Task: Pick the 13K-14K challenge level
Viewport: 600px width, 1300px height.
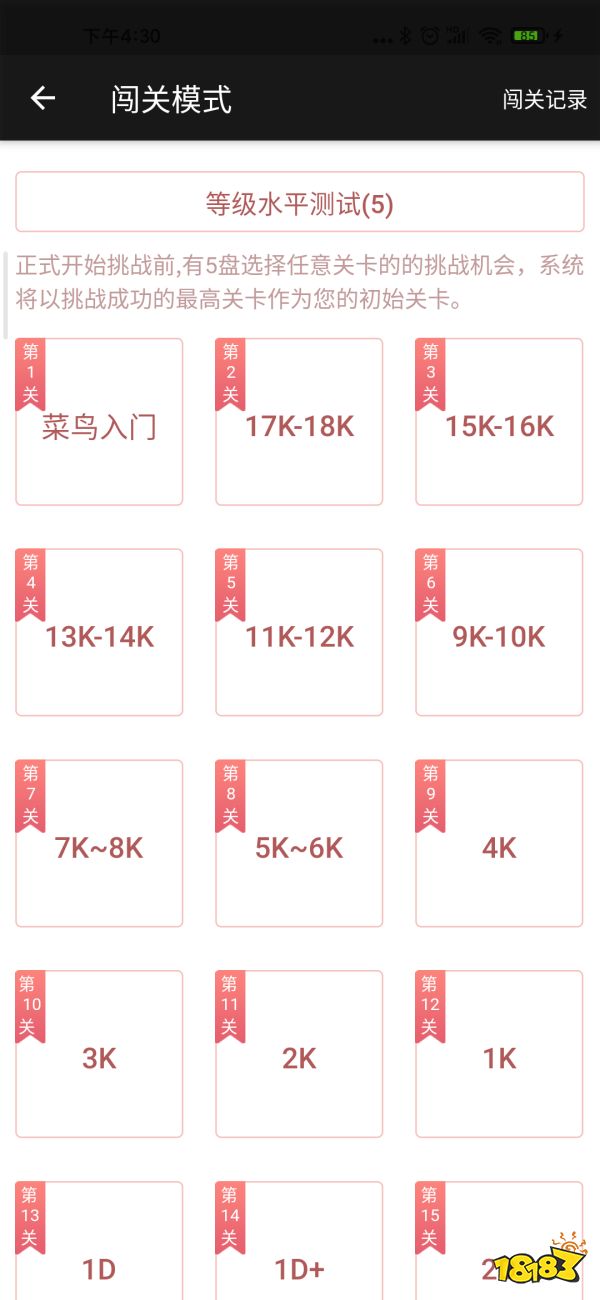Action: [99, 633]
